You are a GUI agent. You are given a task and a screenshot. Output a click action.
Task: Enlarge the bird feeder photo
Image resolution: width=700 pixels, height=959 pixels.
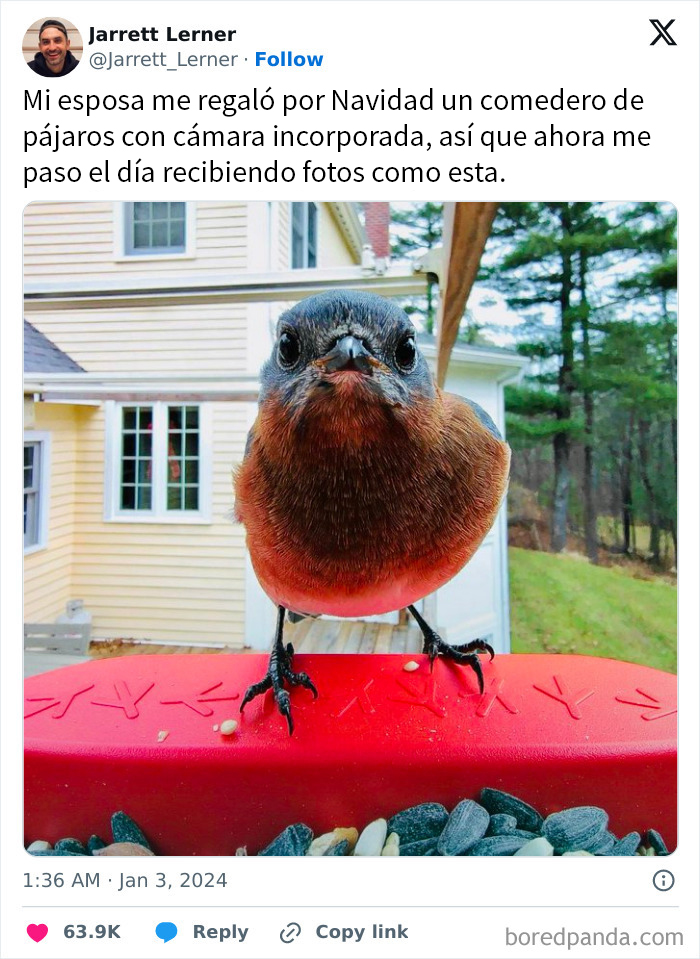point(350,528)
